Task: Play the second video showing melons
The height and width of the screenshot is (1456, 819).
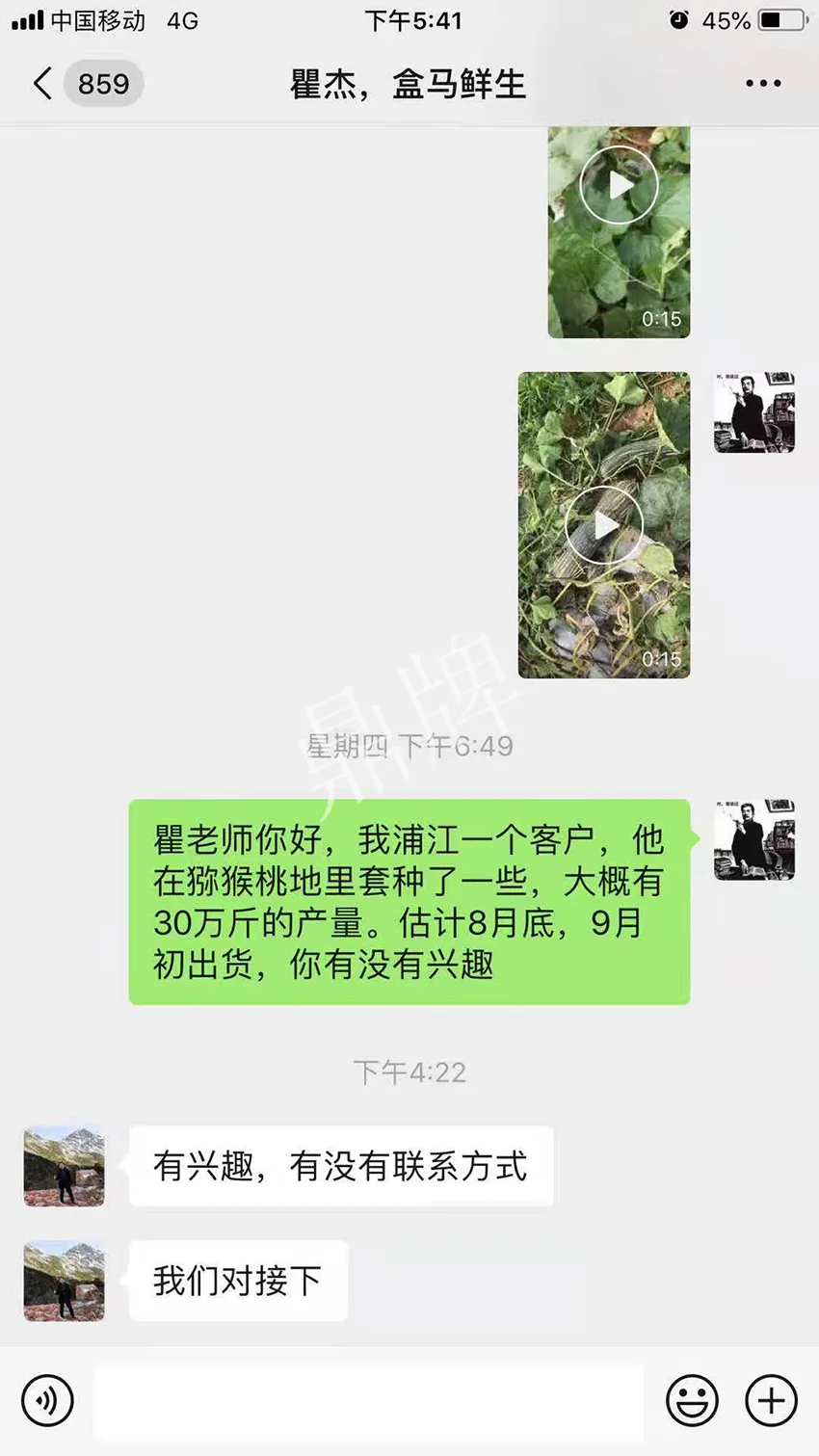Action: [x=604, y=525]
